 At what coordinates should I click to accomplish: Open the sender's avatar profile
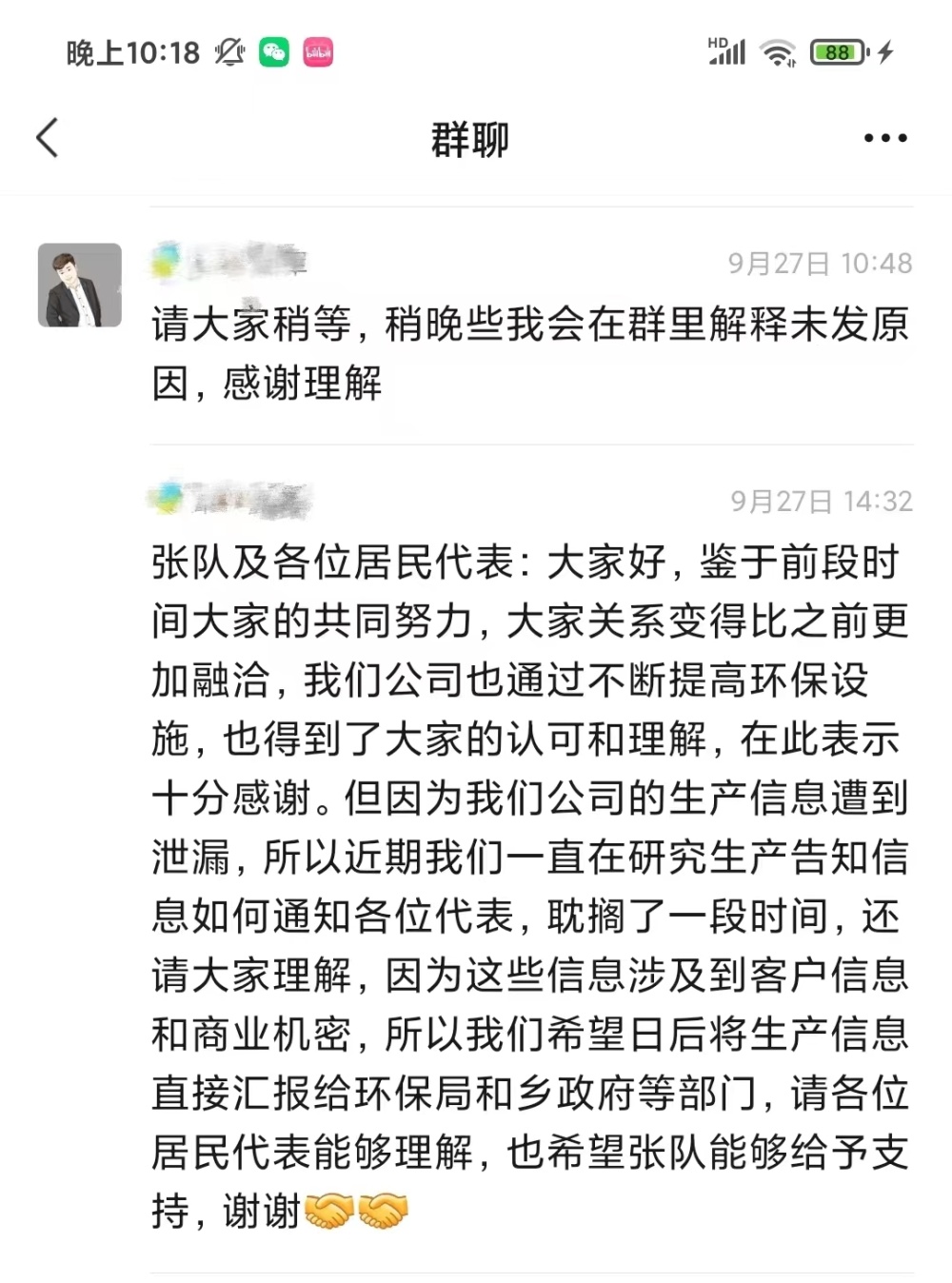(x=80, y=286)
